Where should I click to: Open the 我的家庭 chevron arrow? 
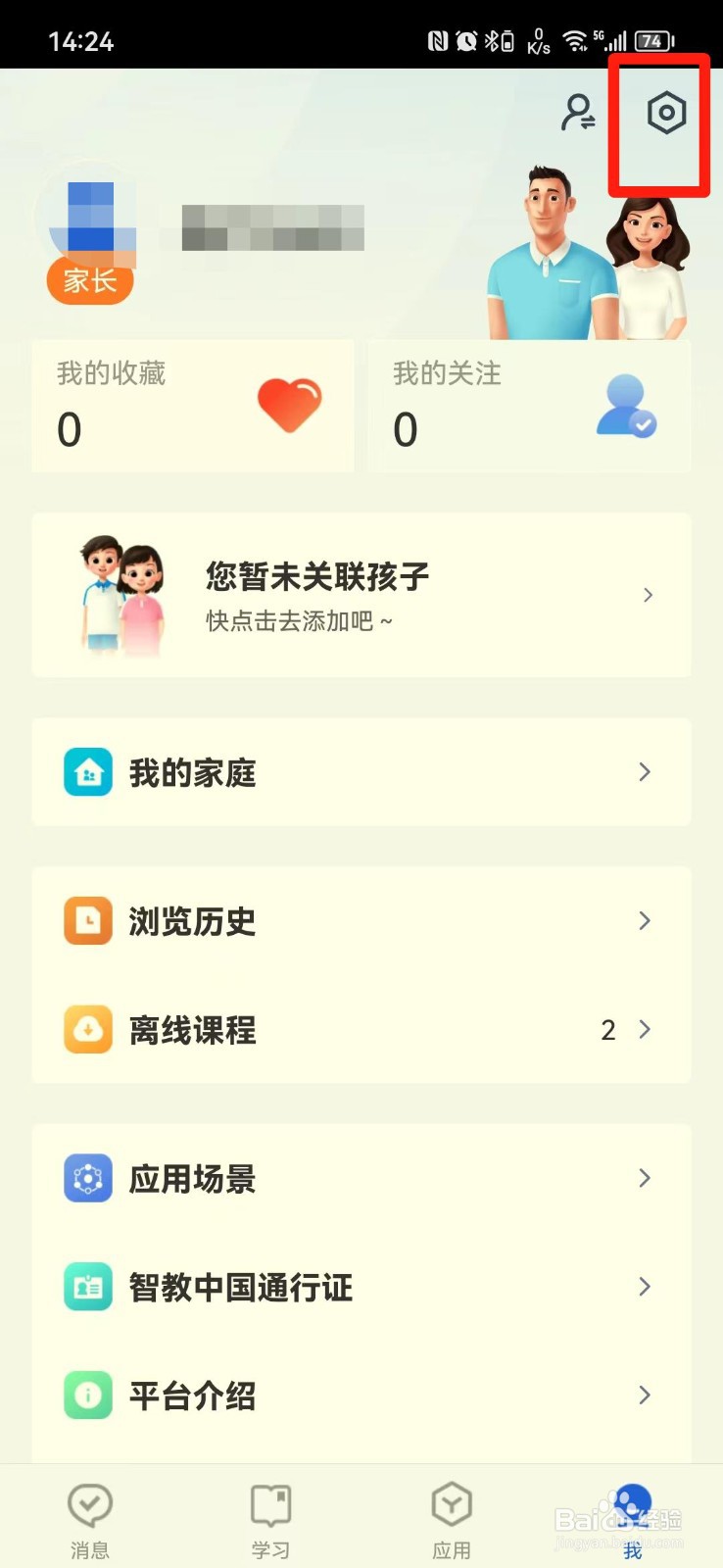pyautogui.click(x=644, y=772)
